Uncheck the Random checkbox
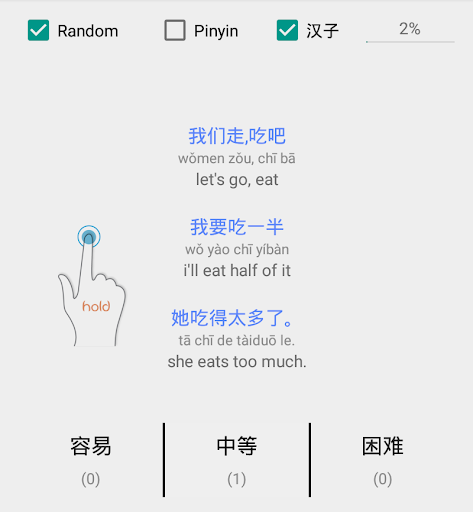The image size is (473, 512). tap(38, 30)
